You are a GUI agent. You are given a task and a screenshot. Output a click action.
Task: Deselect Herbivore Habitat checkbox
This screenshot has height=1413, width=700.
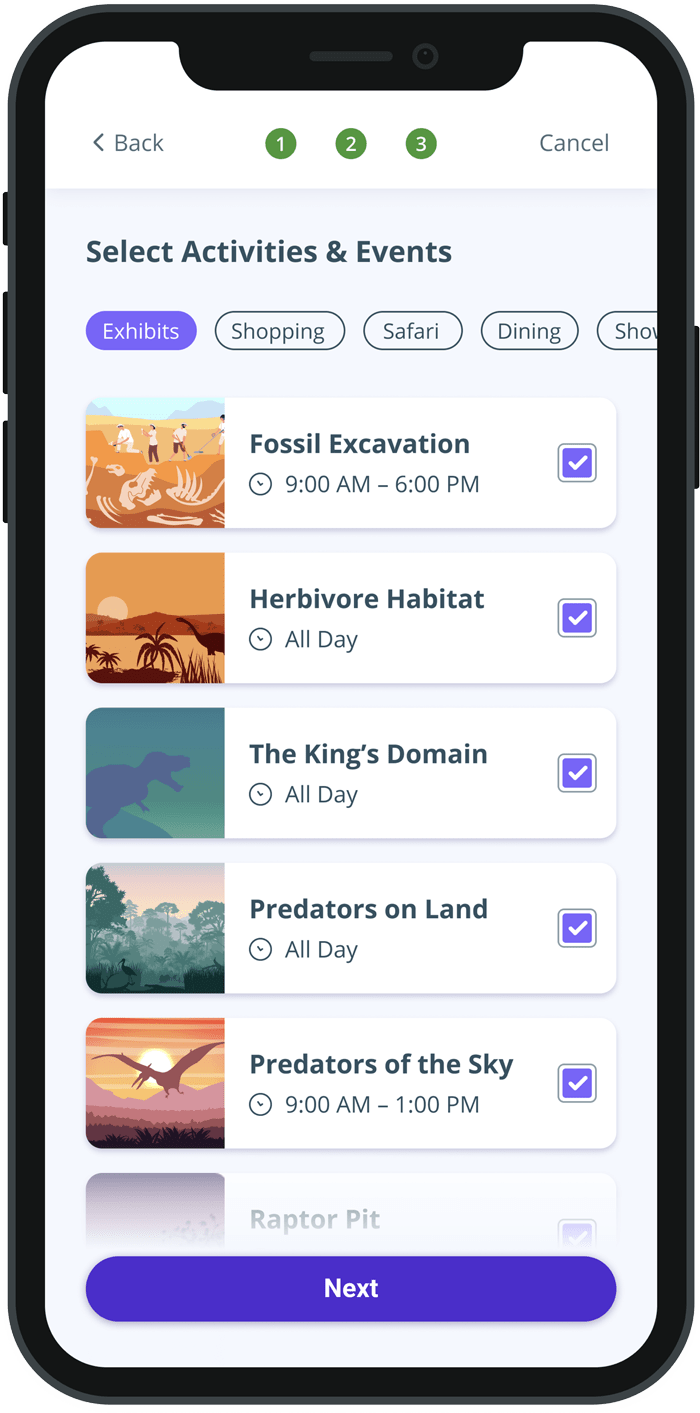tap(577, 618)
